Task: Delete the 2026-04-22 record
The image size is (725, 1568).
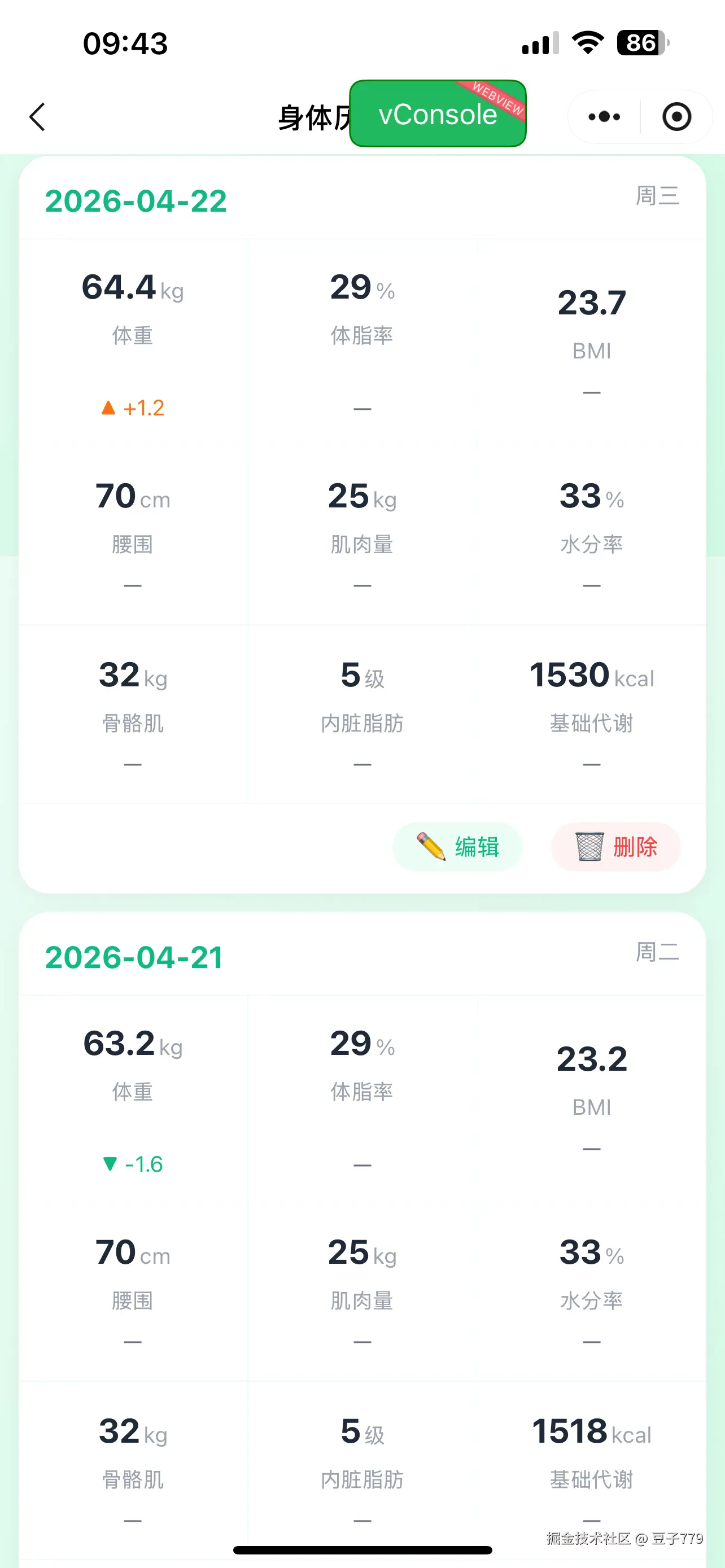Action: [x=615, y=847]
